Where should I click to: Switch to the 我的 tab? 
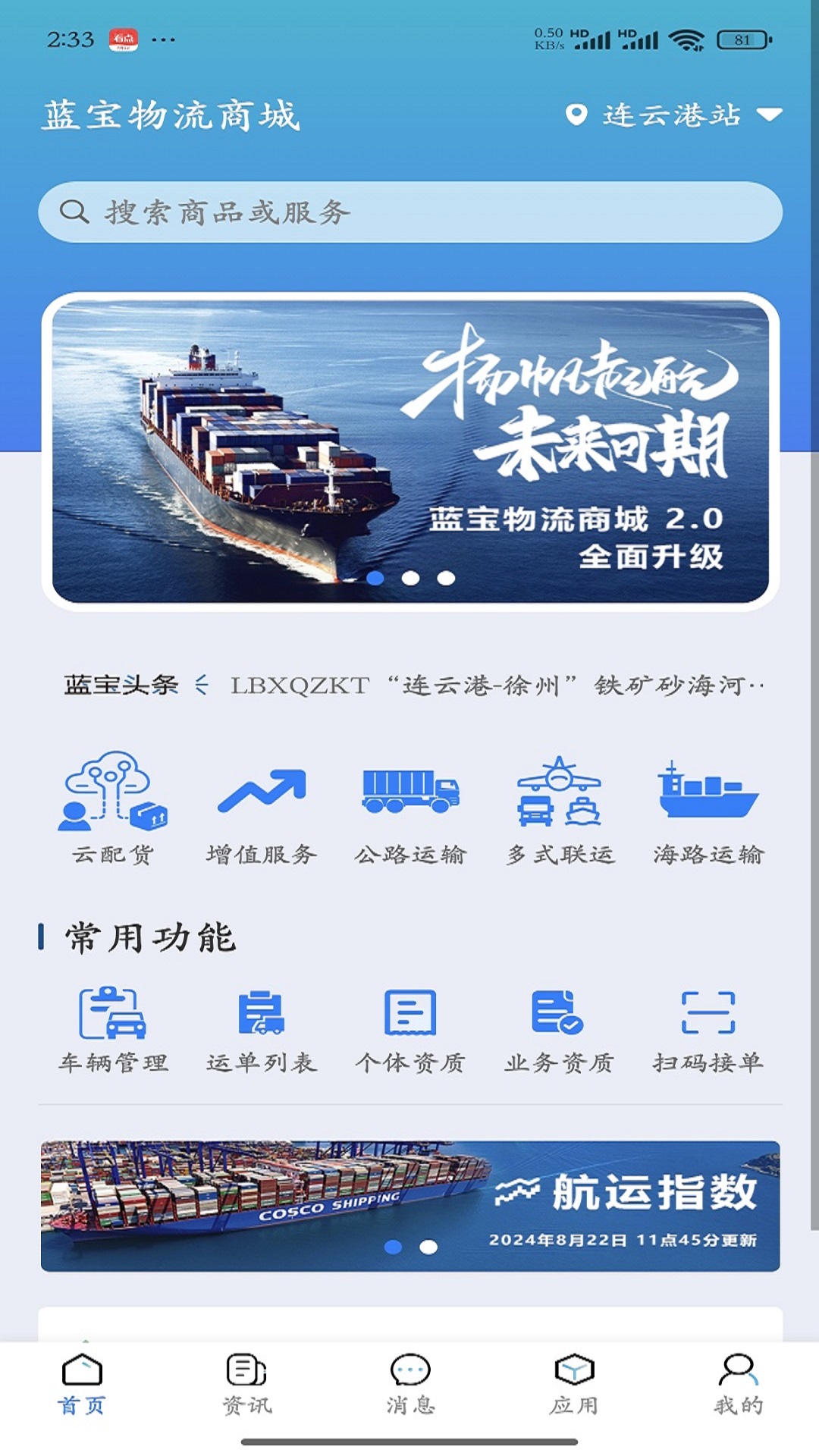738,1385
